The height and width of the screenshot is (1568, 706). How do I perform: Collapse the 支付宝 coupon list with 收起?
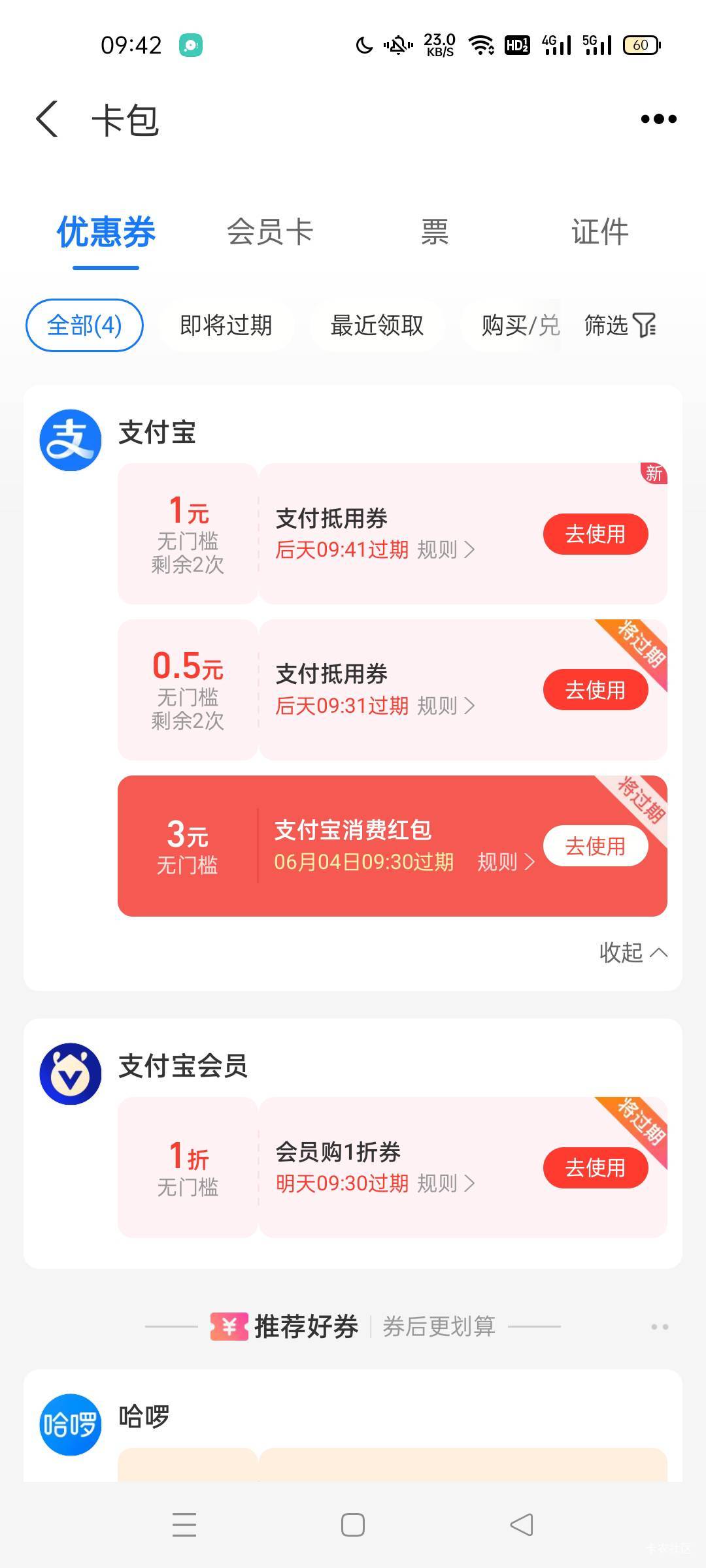(633, 953)
